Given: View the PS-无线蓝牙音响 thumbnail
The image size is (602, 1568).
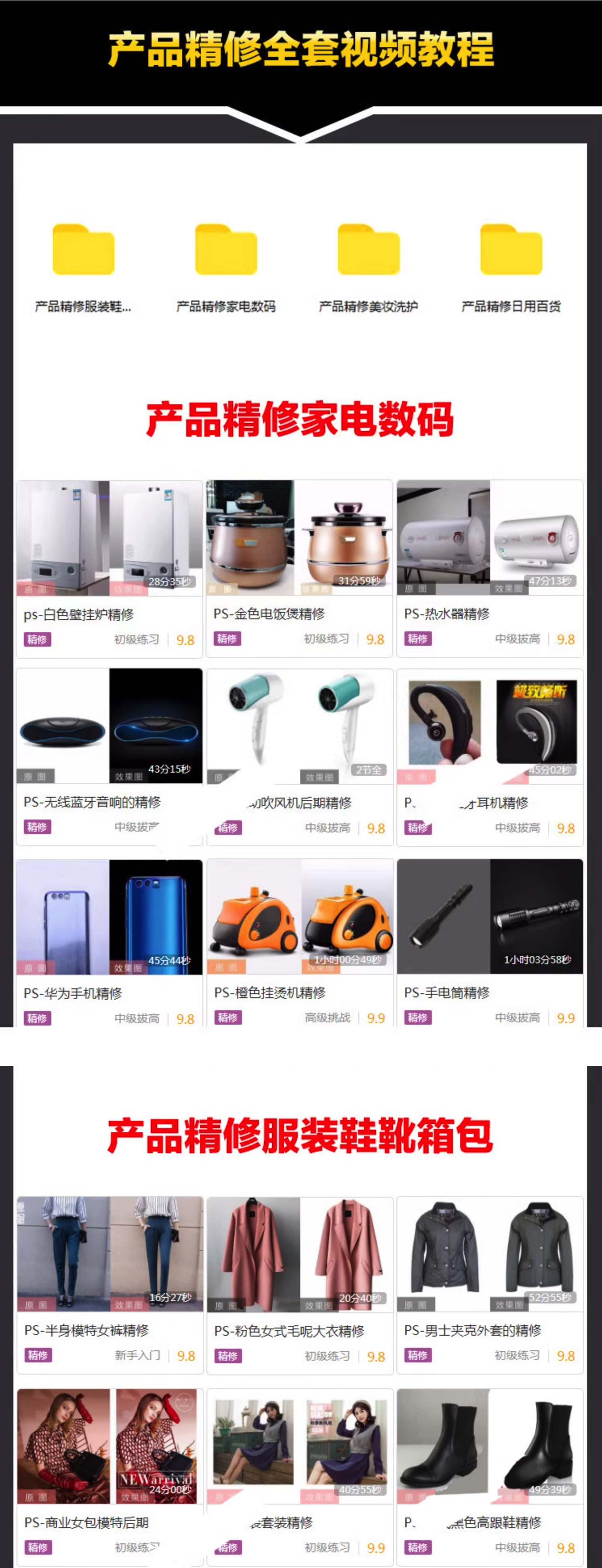Looking at the screenshot, I should click(x=109, y=727).
